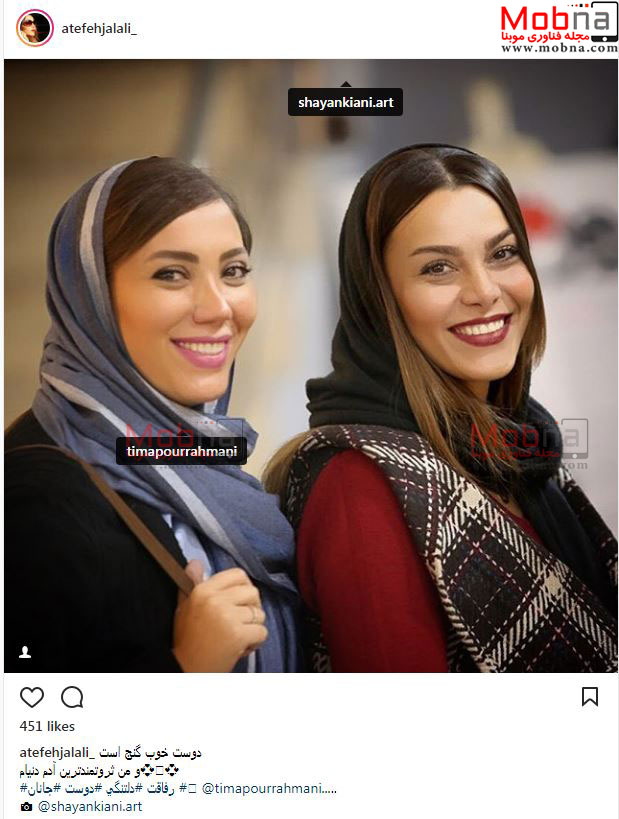View the 451 likes list
Viewport: 619px width, 819px height.
pyautogui.click(x=47, y=726)
